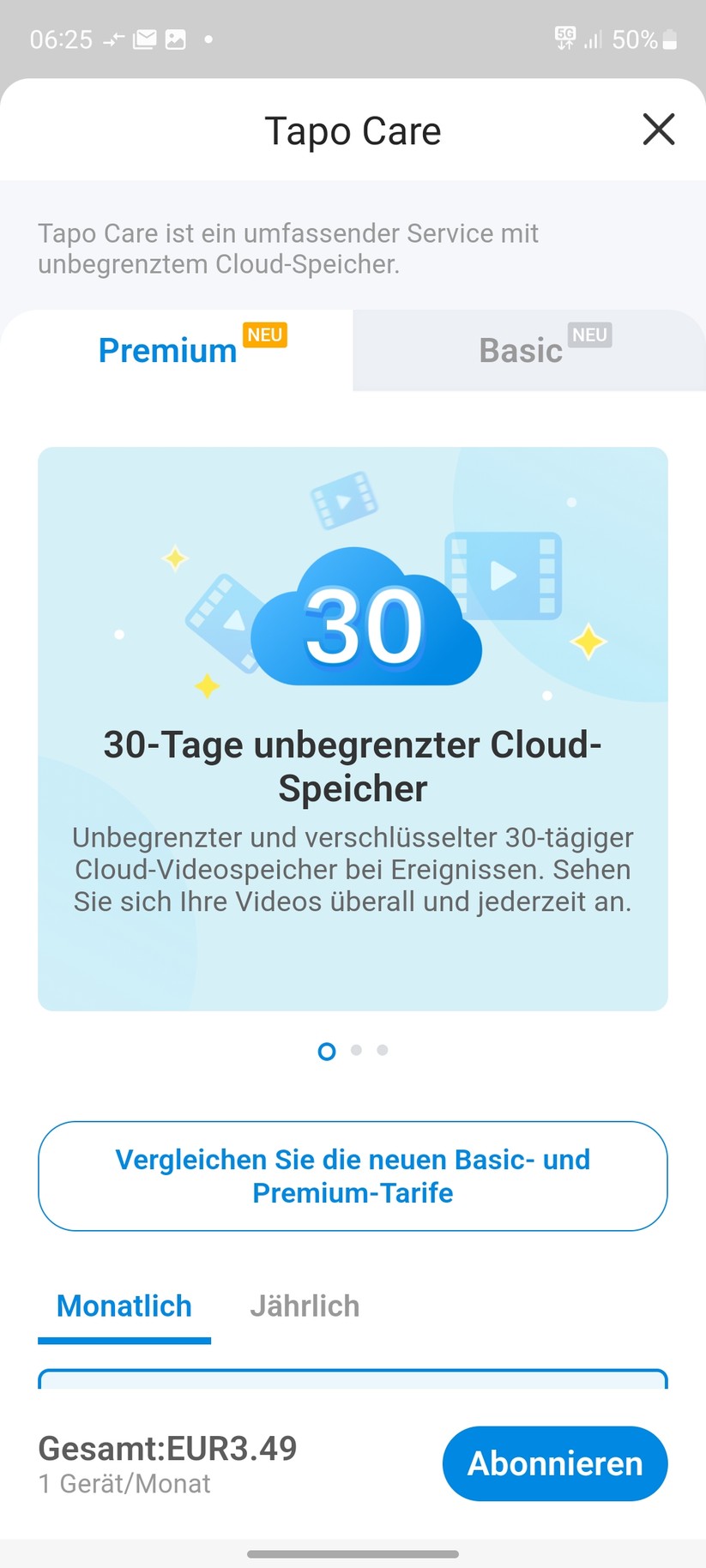Tap the NEU badge on Basic tab
The image size is (706, 1568).
(588, 335)
